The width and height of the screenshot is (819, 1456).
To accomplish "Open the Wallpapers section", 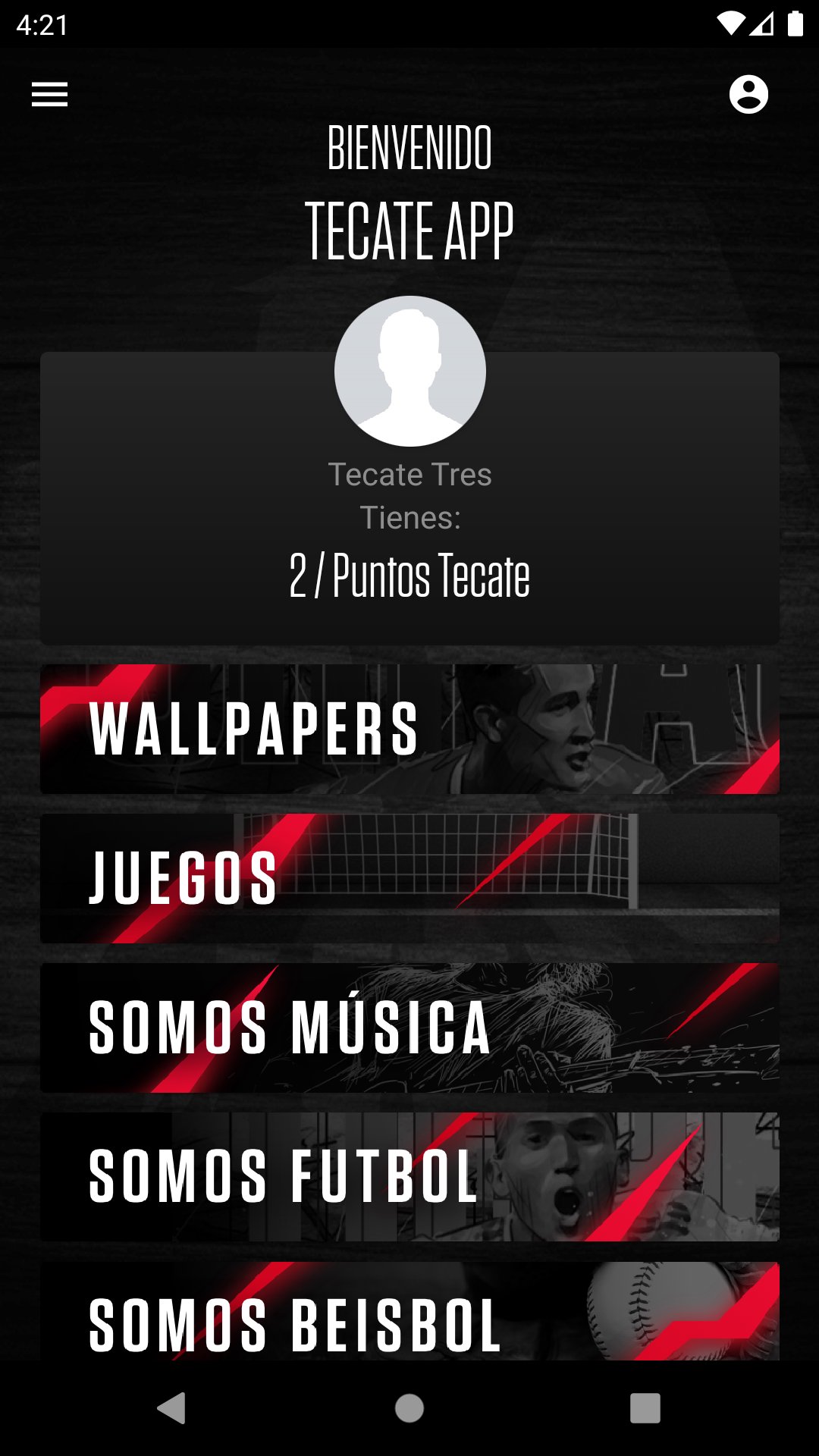I will tap(409, 730).
